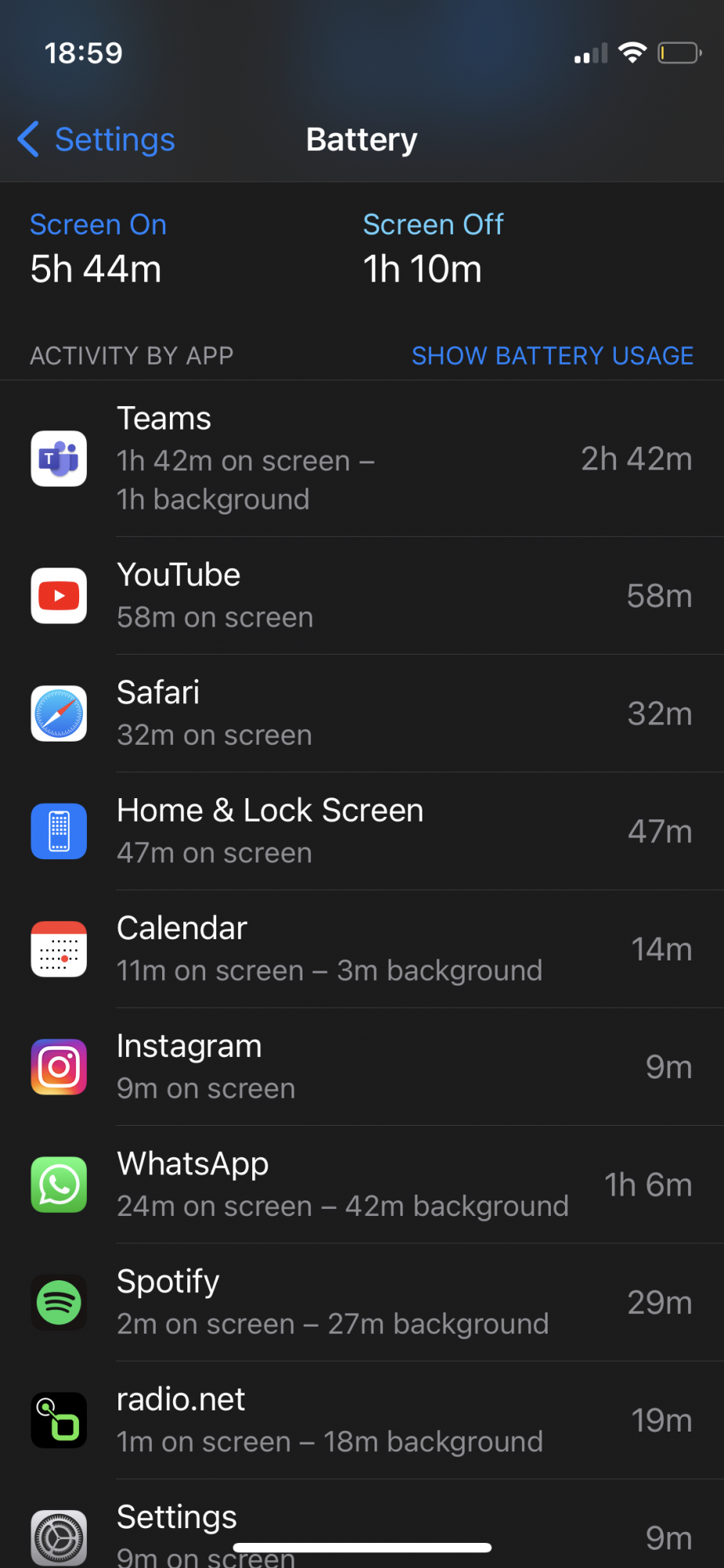Select the Teams activity row
The height and width of the screenshot is (1568, 724).
362,459
